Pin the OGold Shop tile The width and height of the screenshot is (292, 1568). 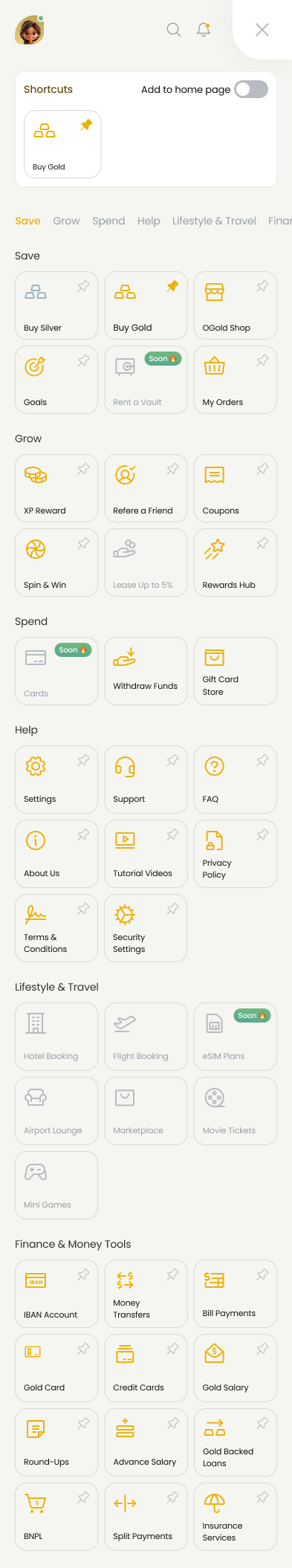pos(262,286)
